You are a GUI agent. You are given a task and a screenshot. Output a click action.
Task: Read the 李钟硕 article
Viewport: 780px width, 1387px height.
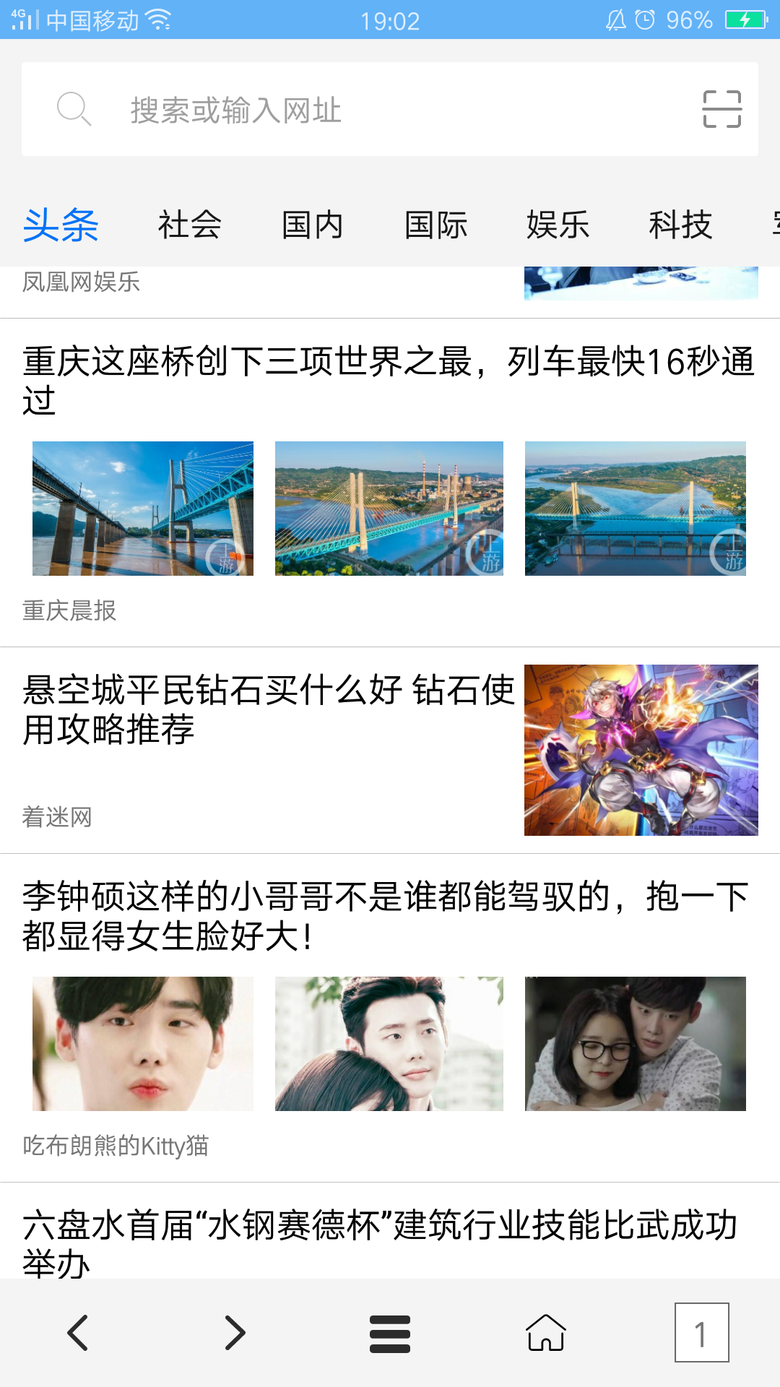[386, 916]
